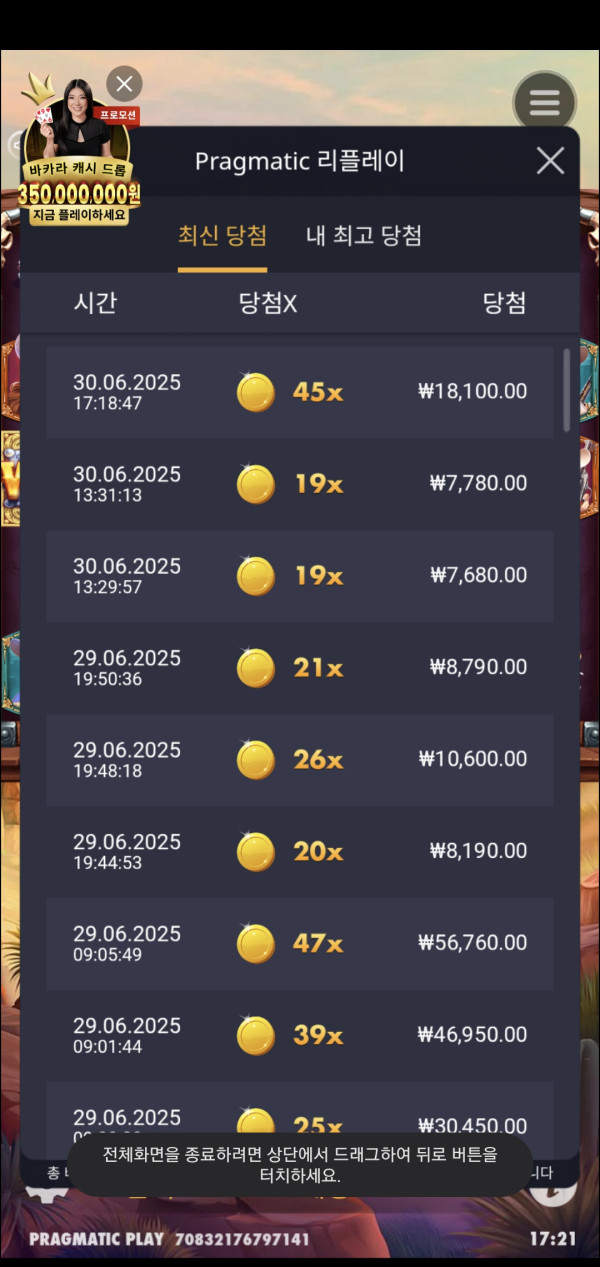The width and height of the screenshot is (600, 1267).
Task: Open the 19x win of ₩7,780.00
Action: pyautogui.click(x=299, y=484)
